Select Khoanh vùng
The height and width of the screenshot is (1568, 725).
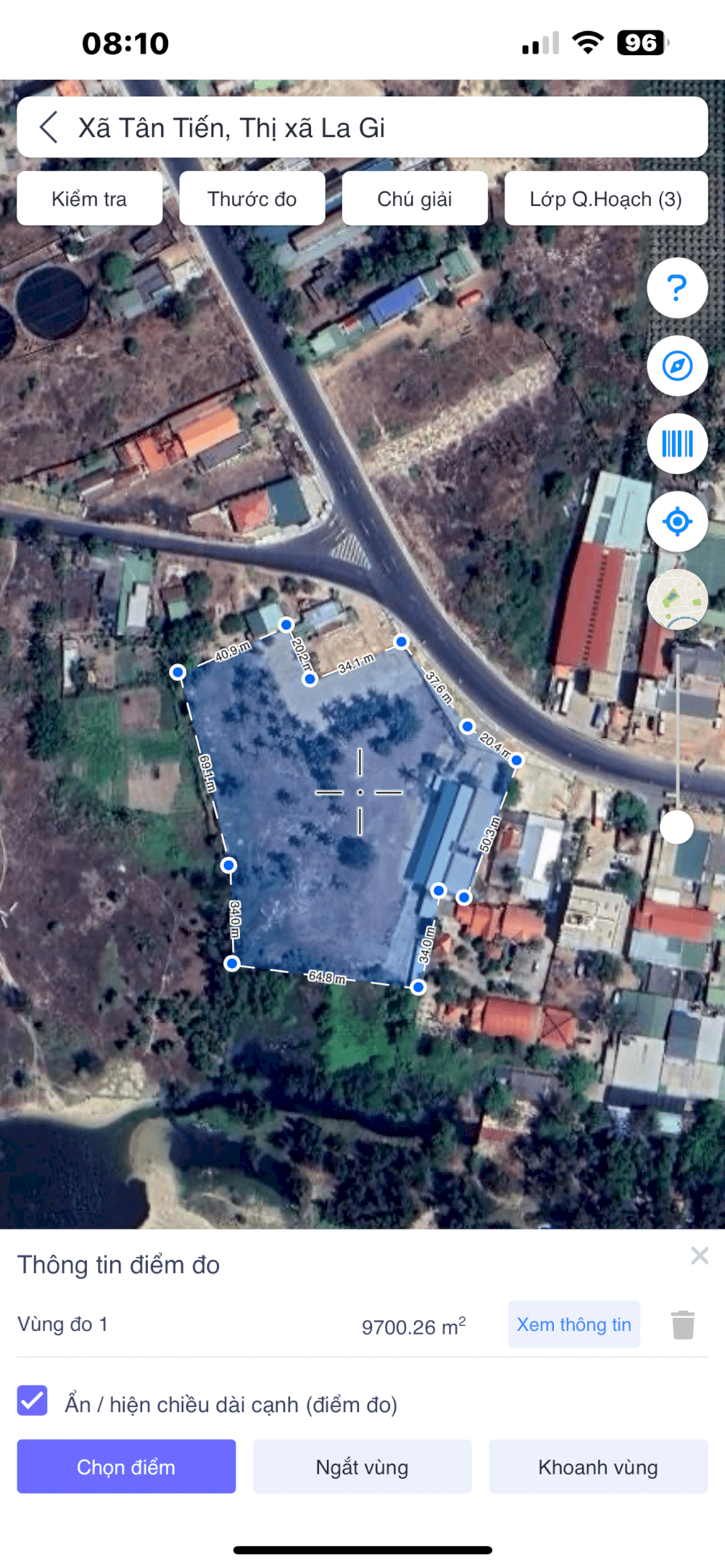click(597, 1467)
